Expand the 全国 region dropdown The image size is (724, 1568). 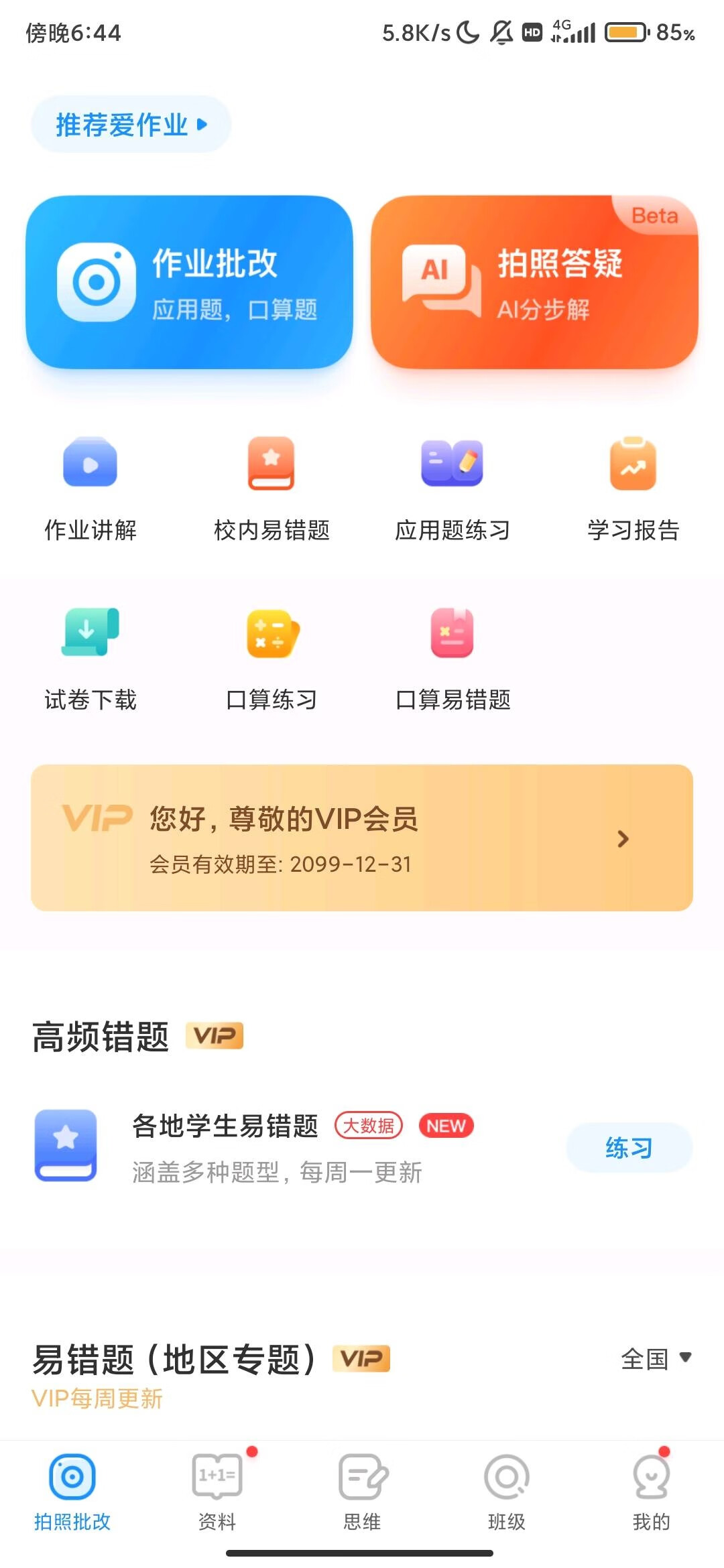coord(656,1359)
